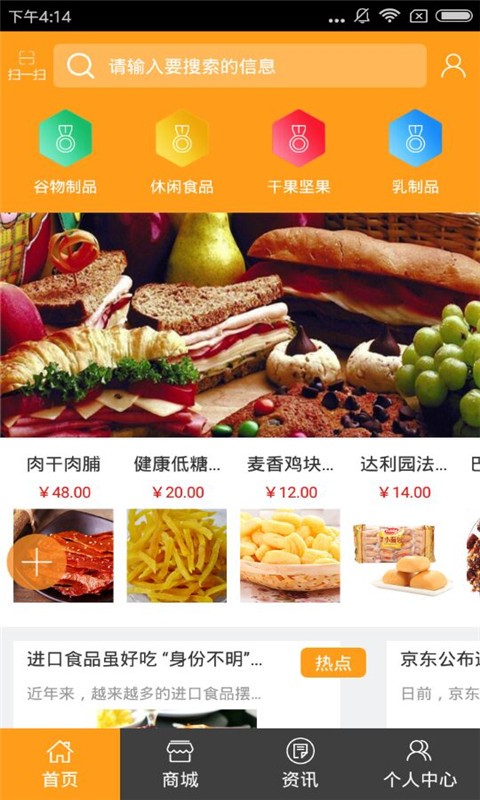Screen dimensions: 480x800
Task: Go to the 首页 tab
Action: 60,764
